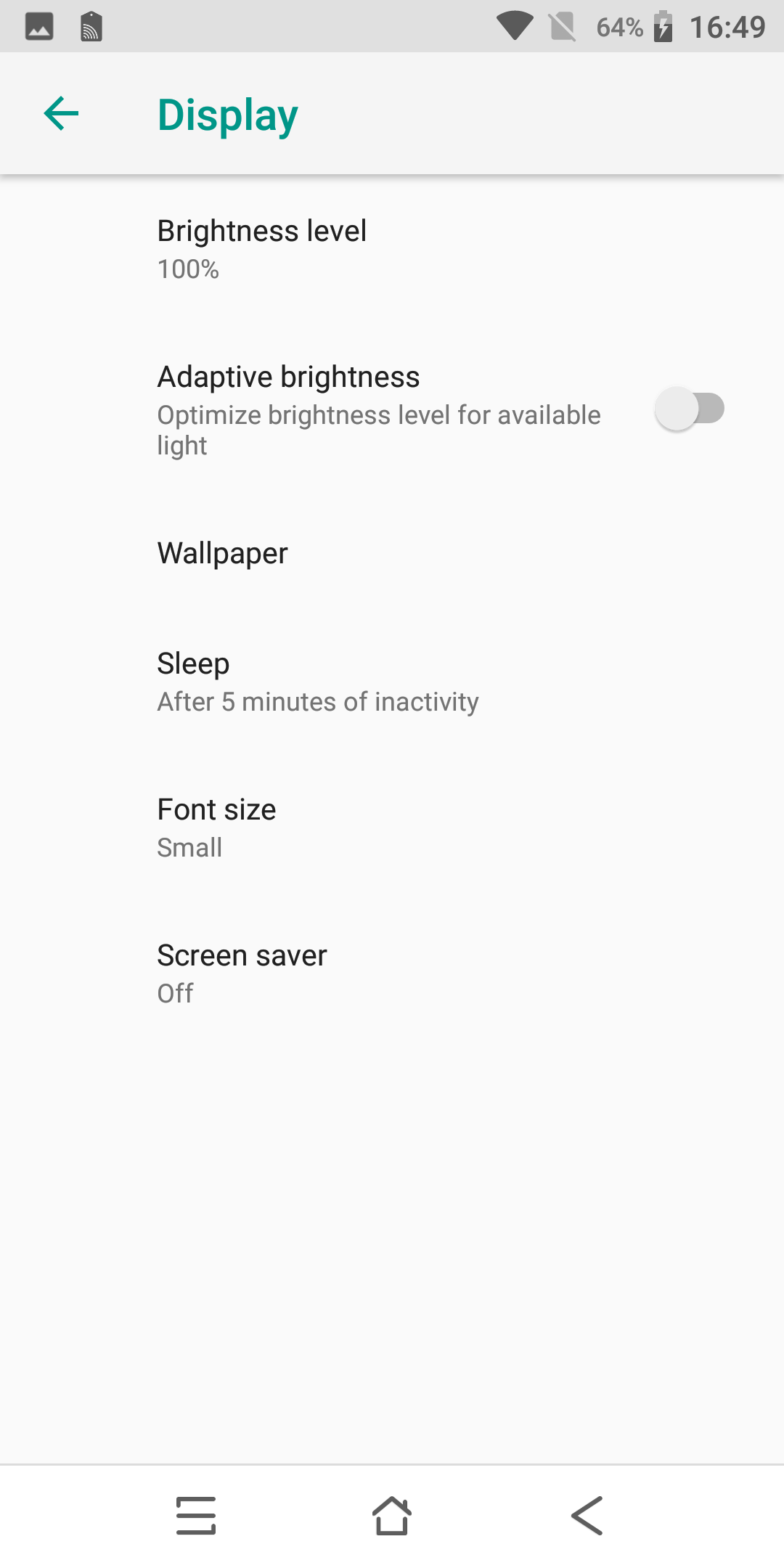Go back using the Display header arrow
Image resolution: width=784 pixels, height=1568 pixels.
pos(61,114)
